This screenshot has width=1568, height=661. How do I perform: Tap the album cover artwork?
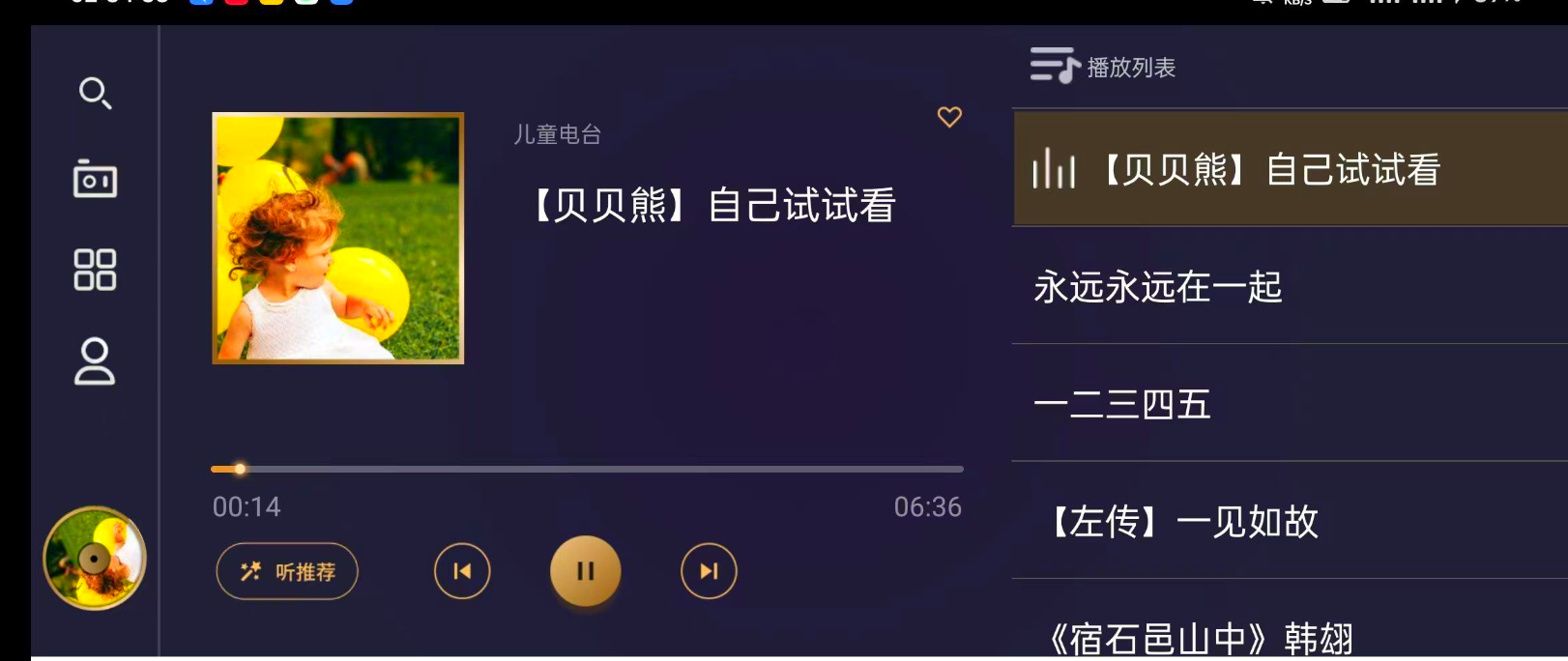337,239
